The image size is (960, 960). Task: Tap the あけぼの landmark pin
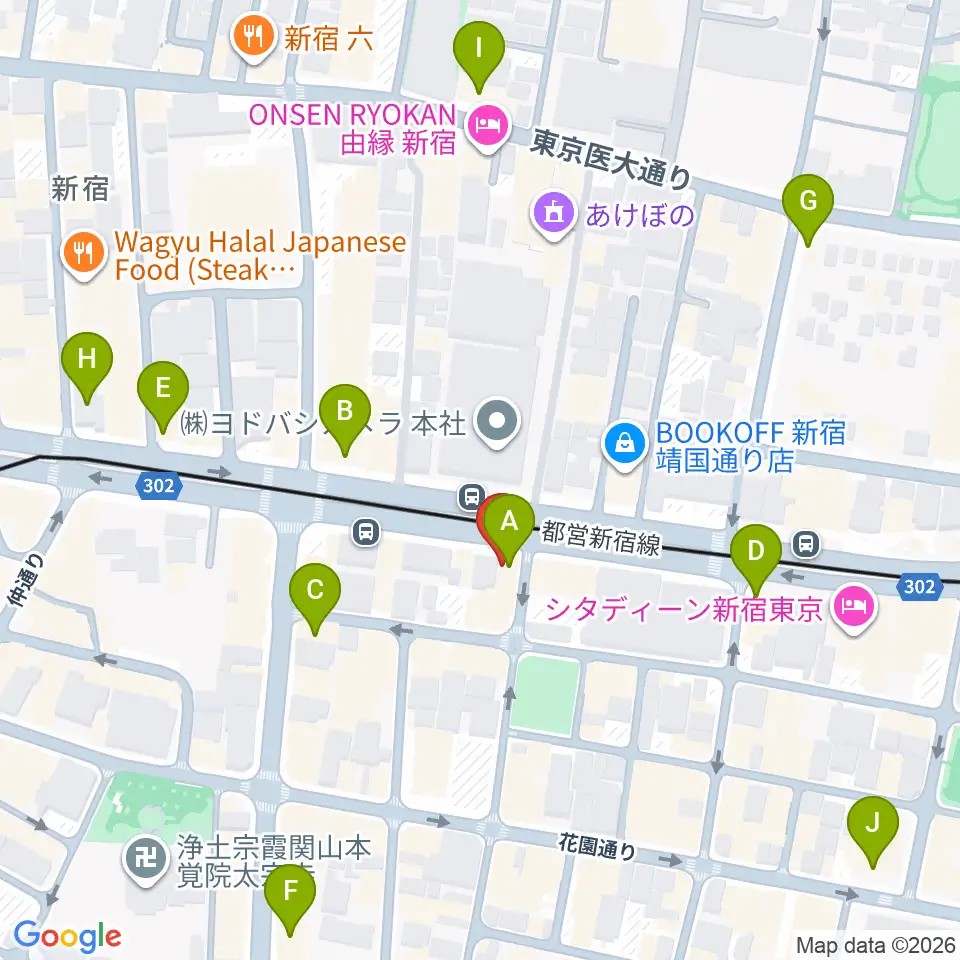click(553, 215)
